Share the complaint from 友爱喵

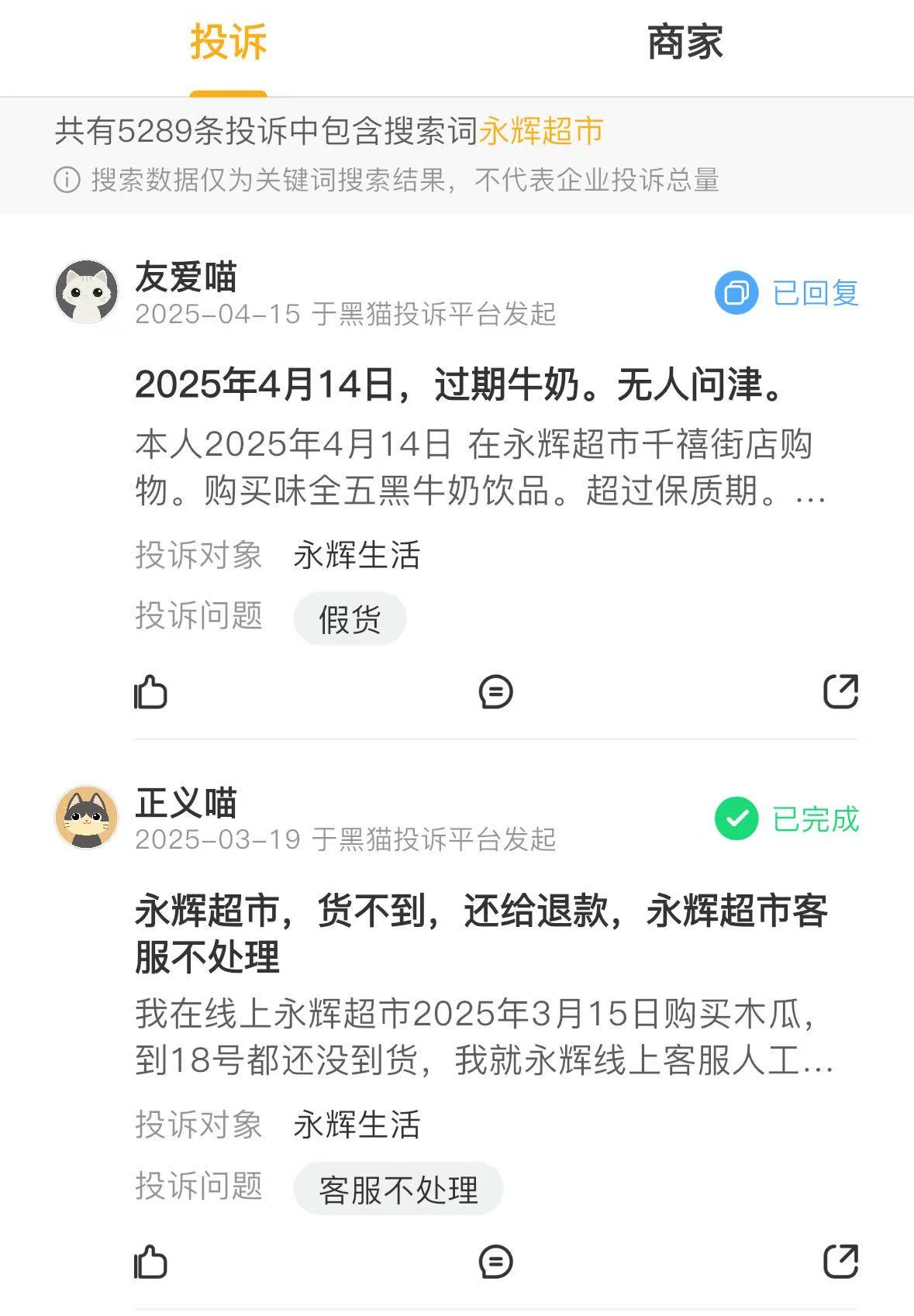tap(840, 691)
